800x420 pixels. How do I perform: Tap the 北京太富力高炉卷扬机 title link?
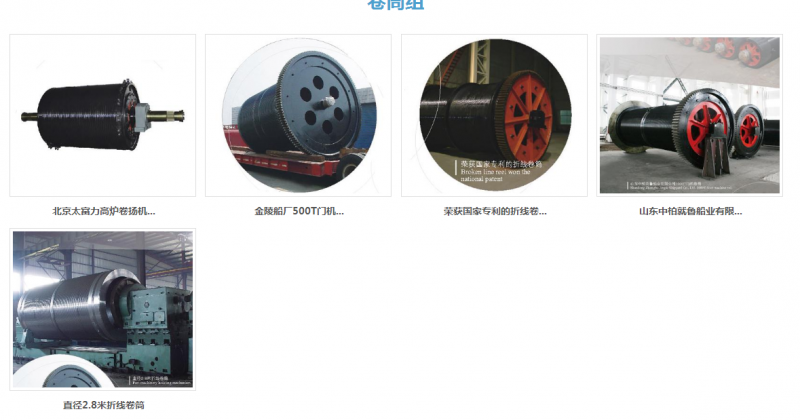coord(103,211)
